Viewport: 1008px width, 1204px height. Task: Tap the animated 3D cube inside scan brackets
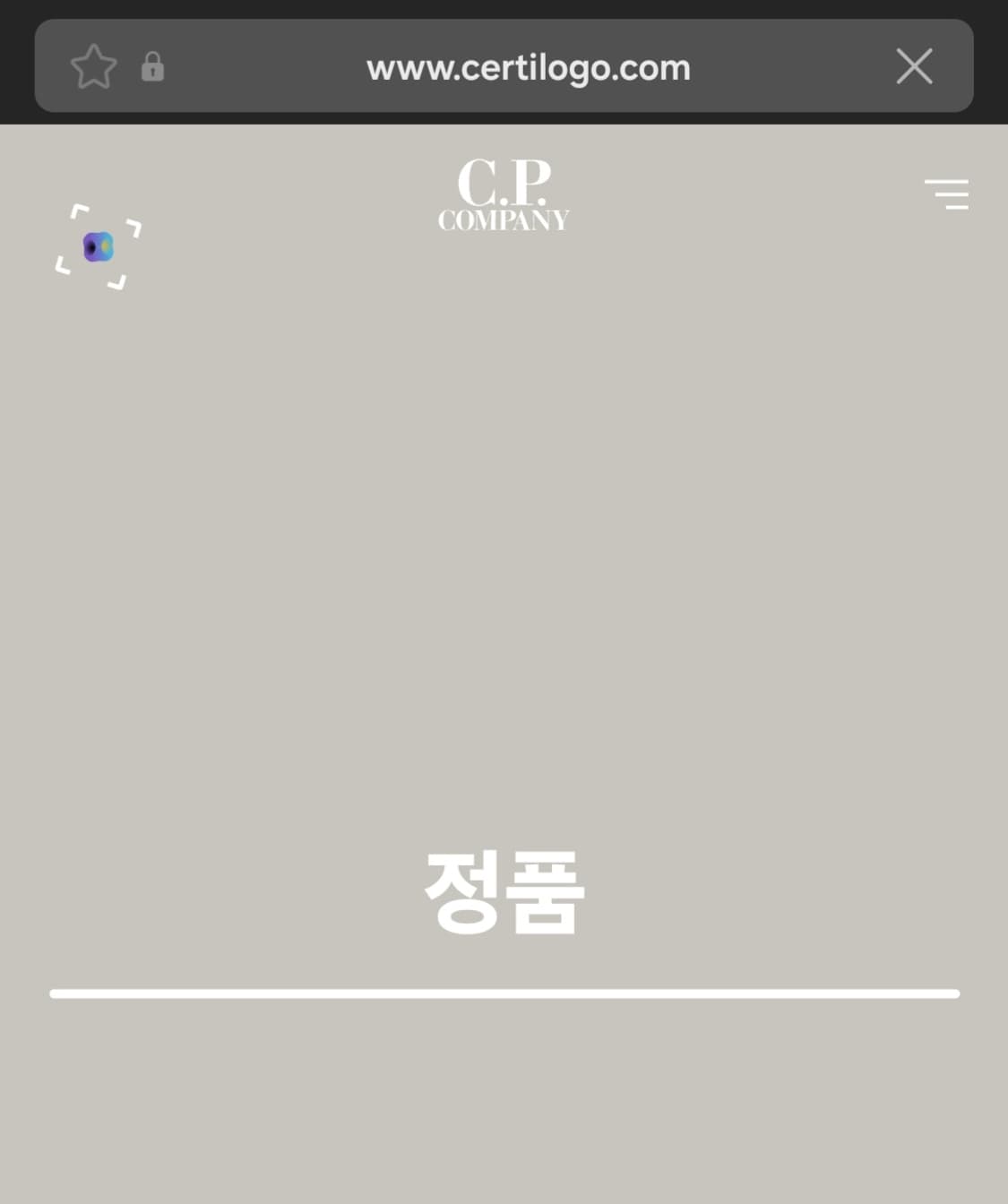tap(99, 248)
